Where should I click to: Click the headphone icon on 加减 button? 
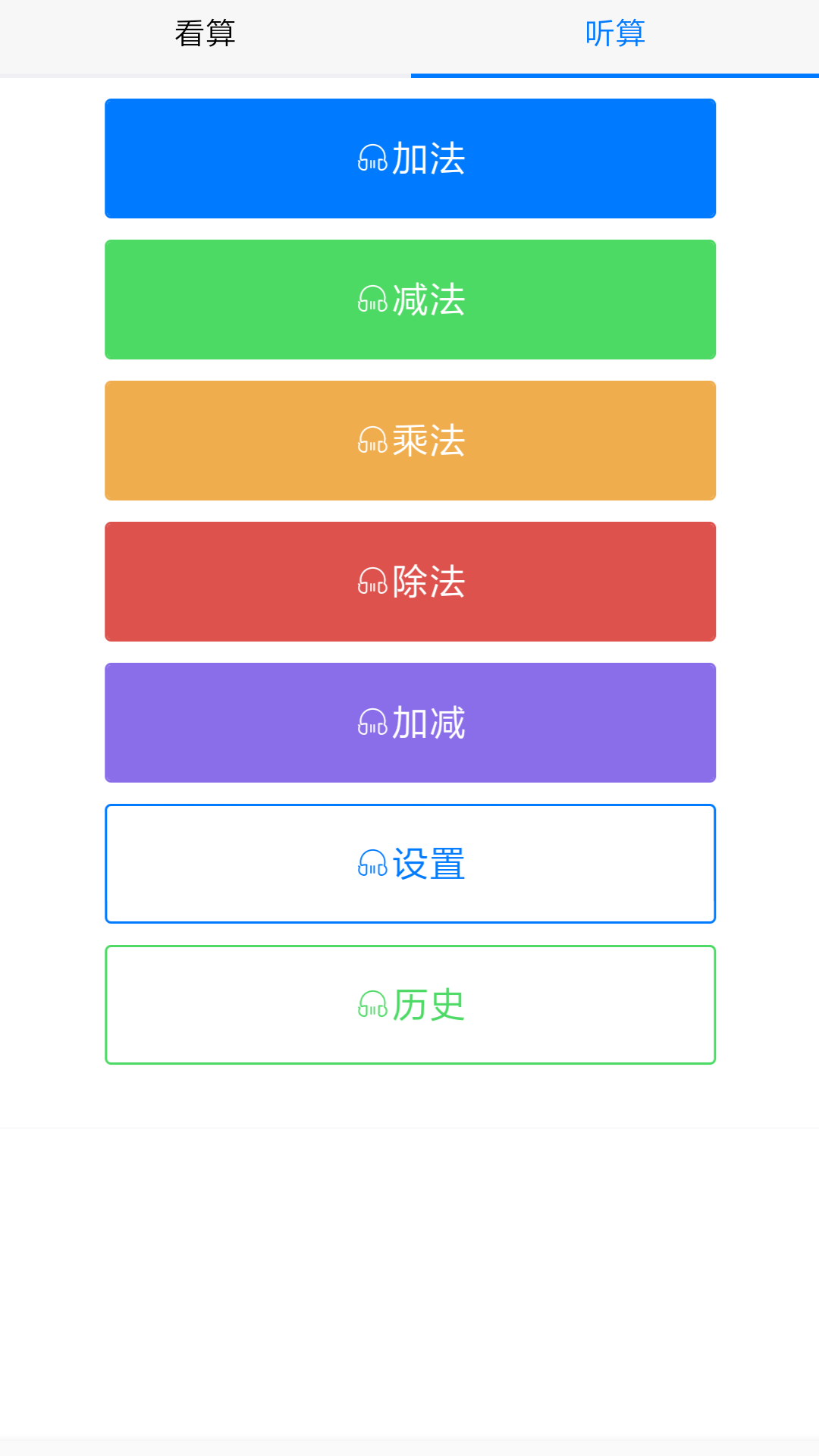point(371,722)
